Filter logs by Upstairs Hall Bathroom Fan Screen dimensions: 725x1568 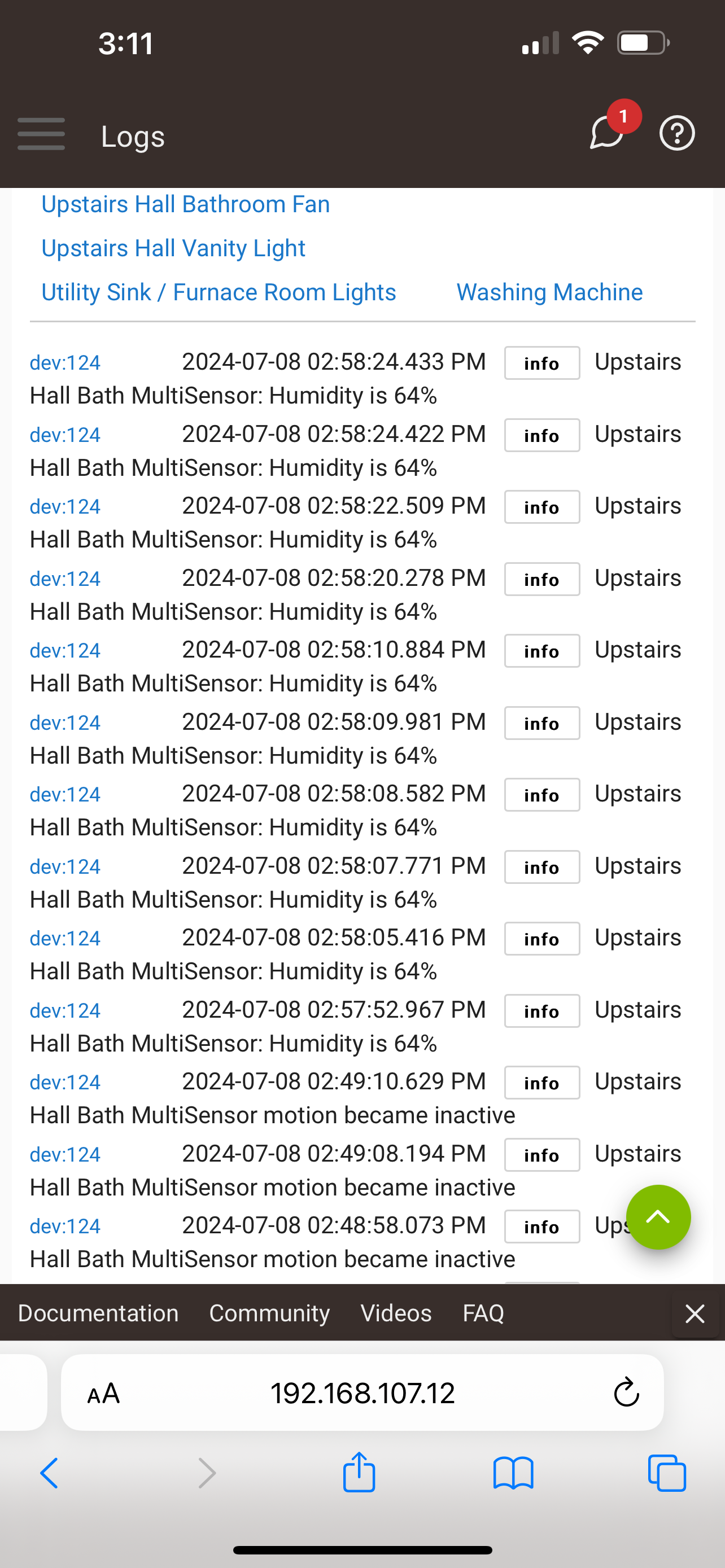186,204
